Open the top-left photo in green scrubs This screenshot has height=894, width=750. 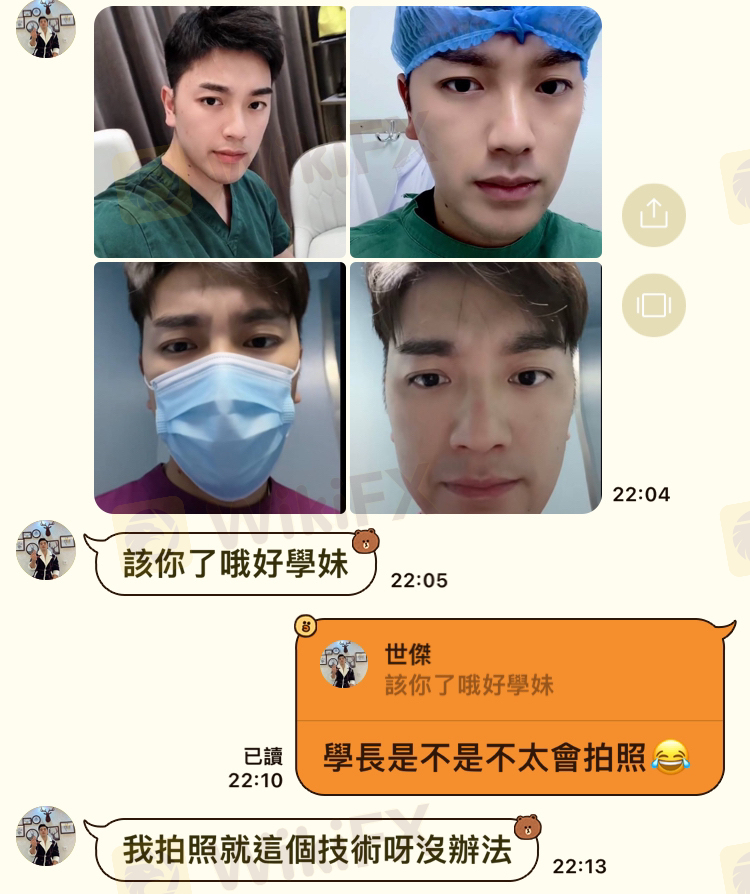220,132
